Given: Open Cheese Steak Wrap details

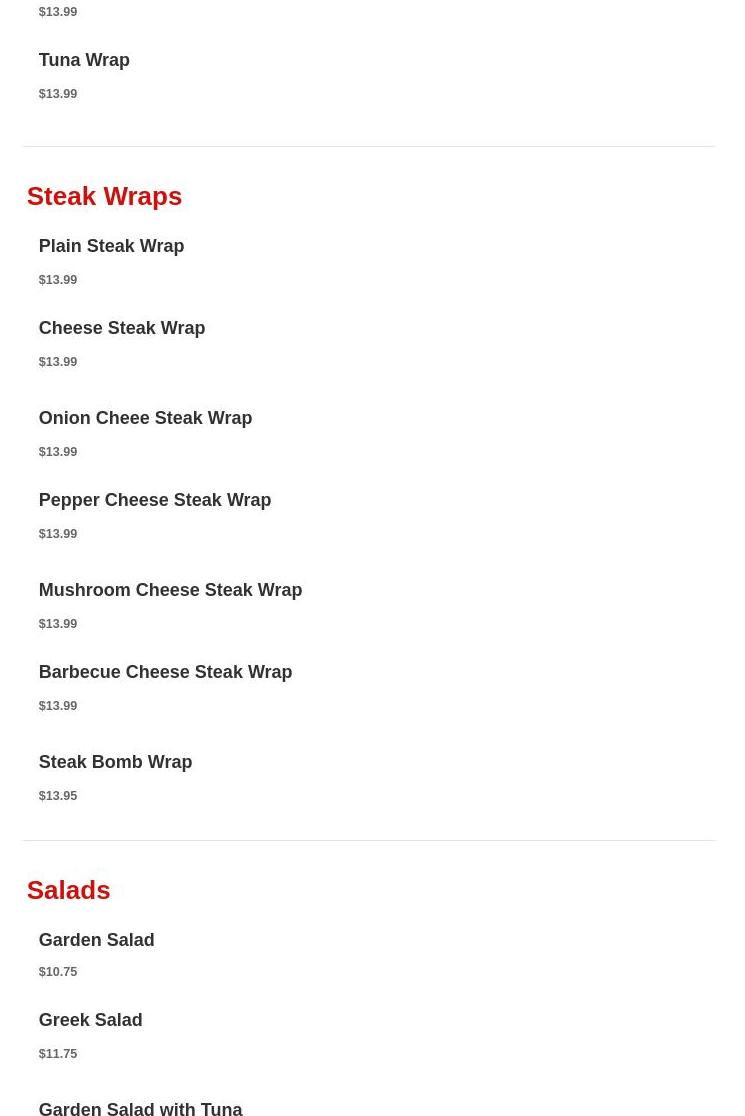Looking at the screenshot, I should 121,328.
